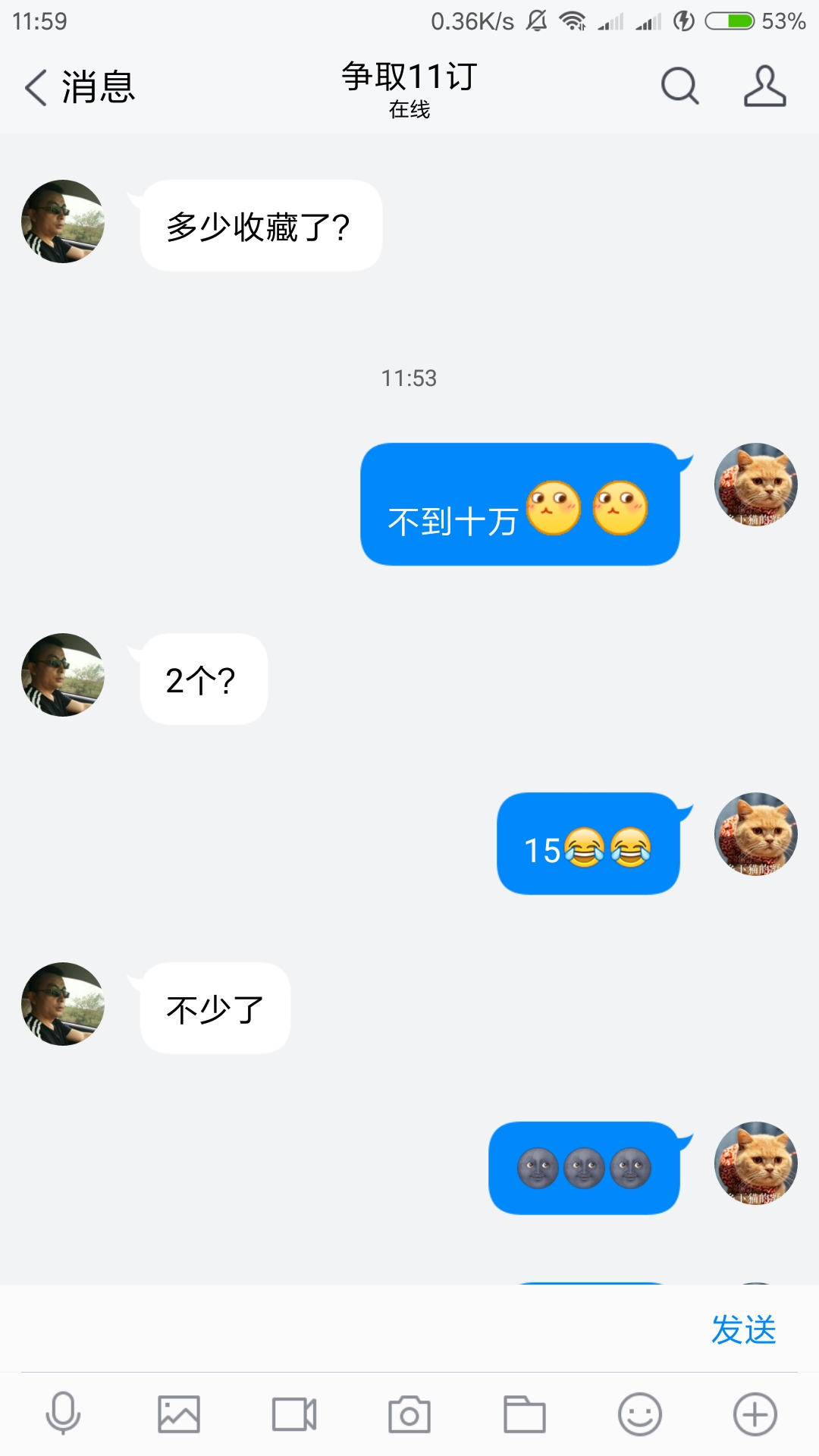
Task: Go back to 消息 list
Action: [x=80, y=86]
